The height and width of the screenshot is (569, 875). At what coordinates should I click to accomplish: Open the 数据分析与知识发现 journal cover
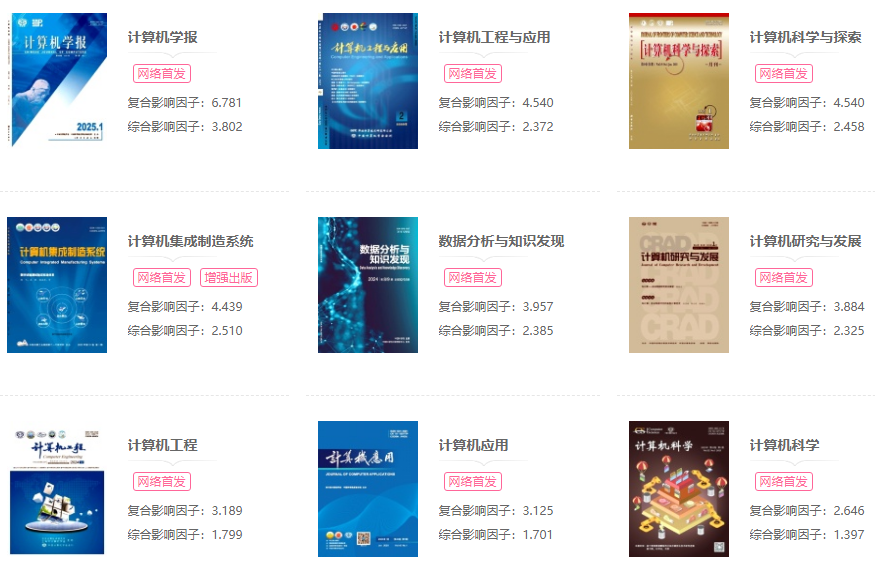(368, 285)
